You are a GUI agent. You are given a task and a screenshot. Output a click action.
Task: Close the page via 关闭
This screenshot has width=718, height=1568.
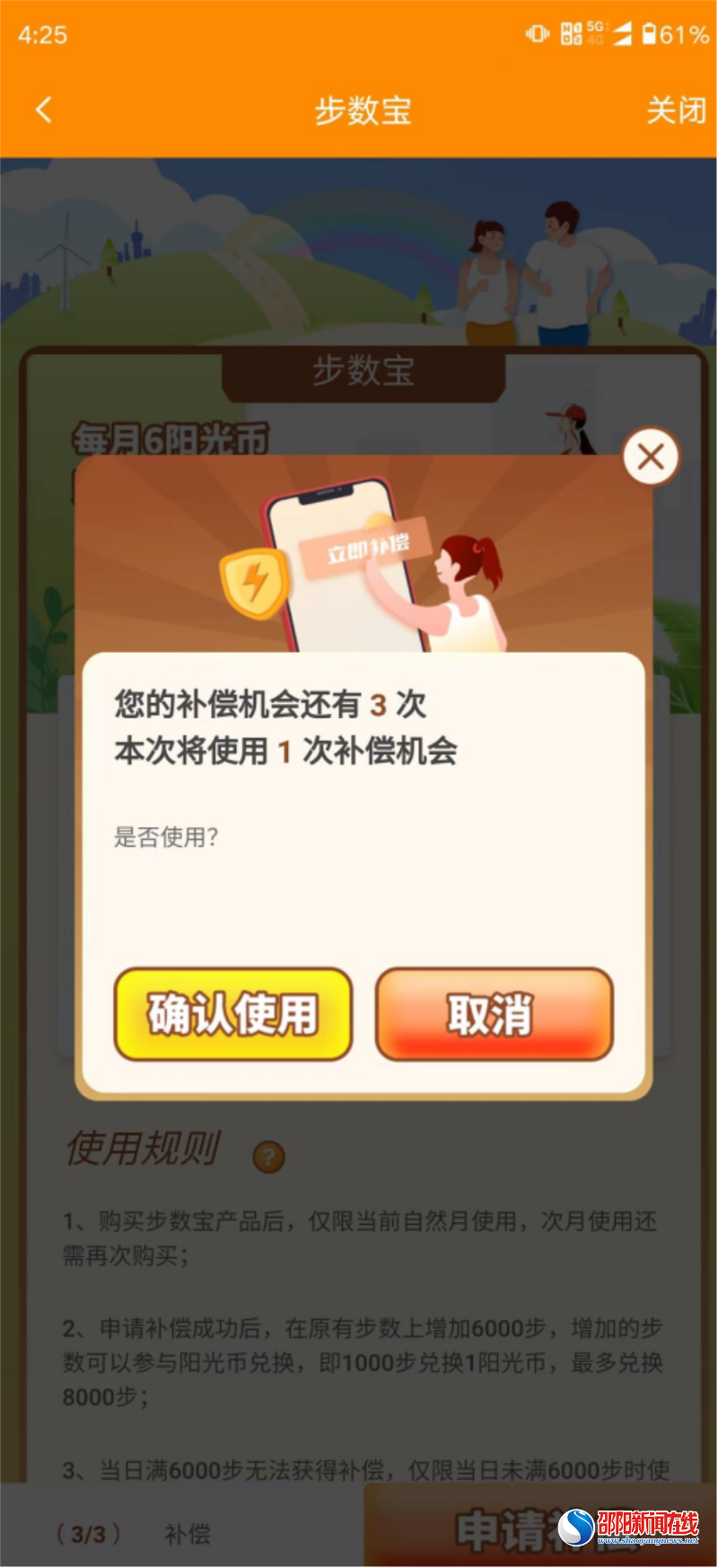[676, 110]
